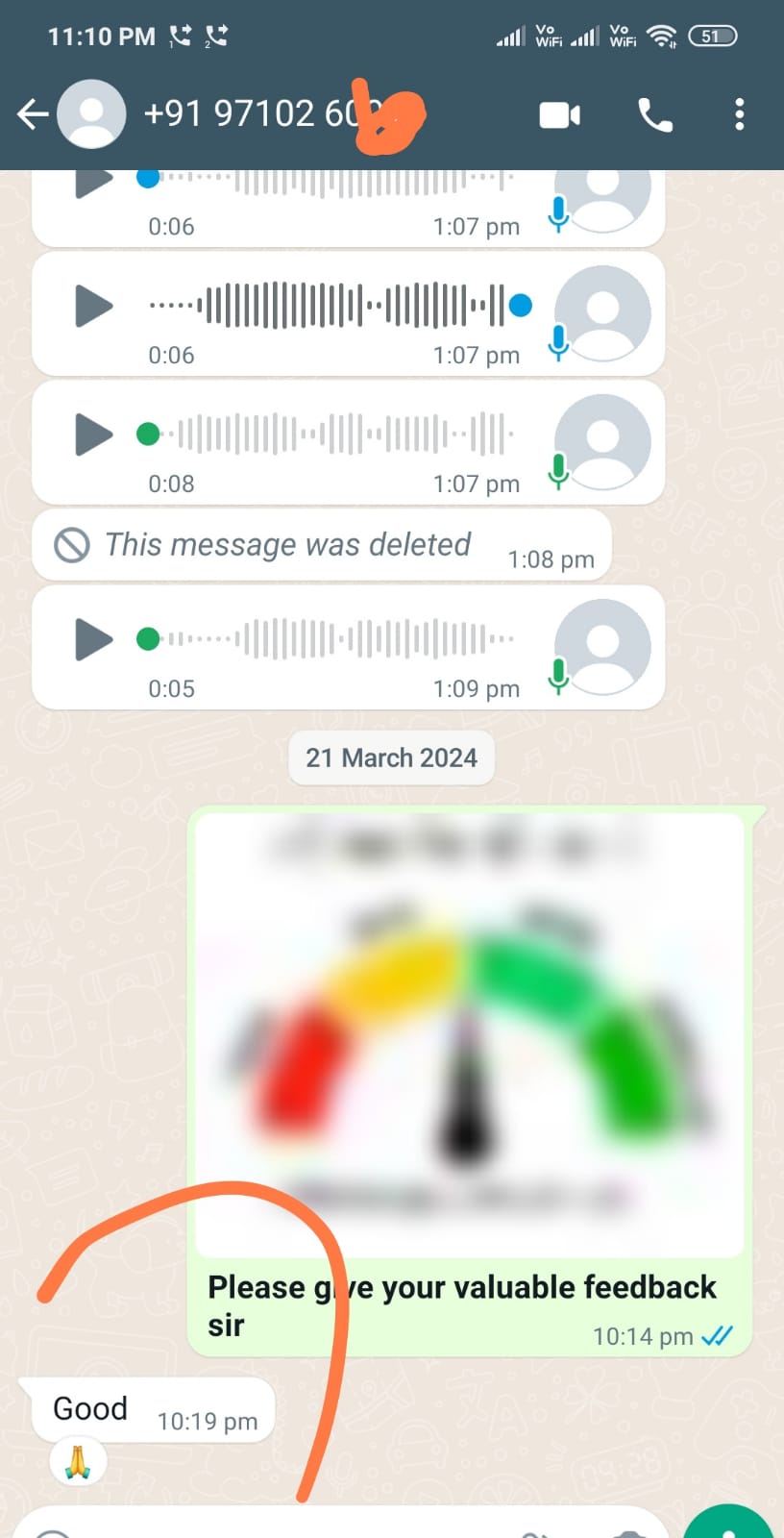View the folded hands reaction on Good
Image resolution: width=784 pixels, height=1538 pixels.
click(x=78, y=1462)
